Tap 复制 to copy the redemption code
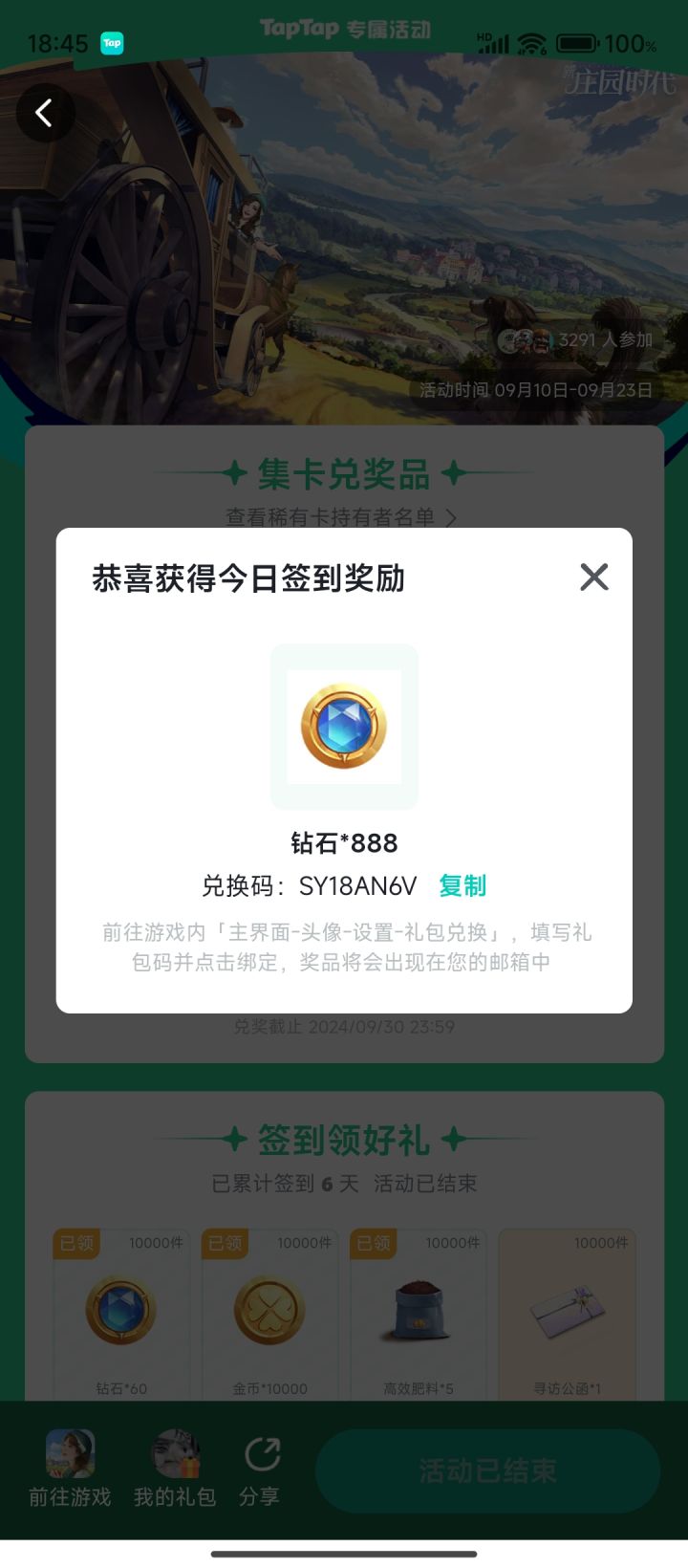The height and width of the screenshot is (1568, 688). 462,885
